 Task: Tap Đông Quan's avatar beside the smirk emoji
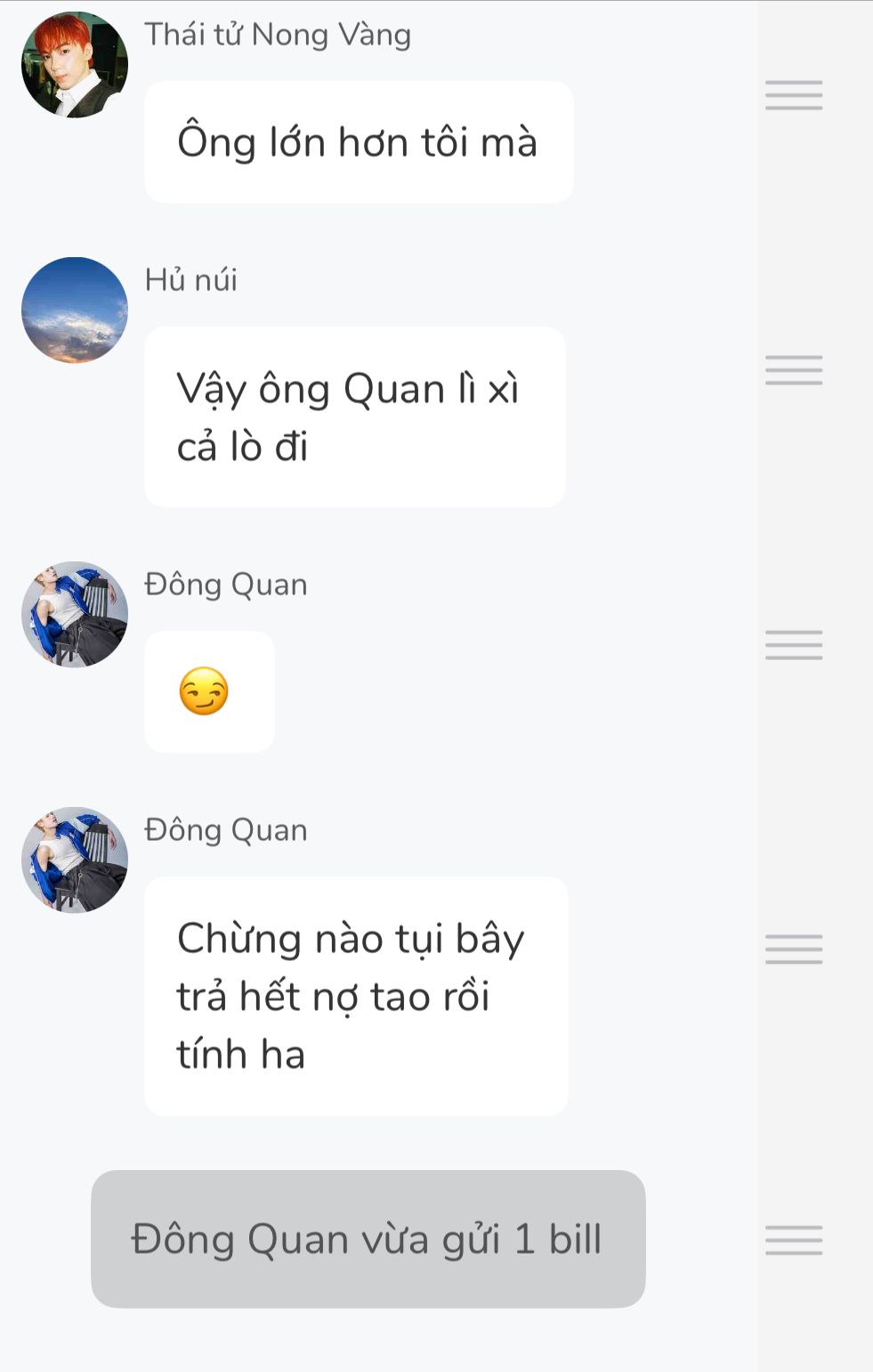(75, 615)
